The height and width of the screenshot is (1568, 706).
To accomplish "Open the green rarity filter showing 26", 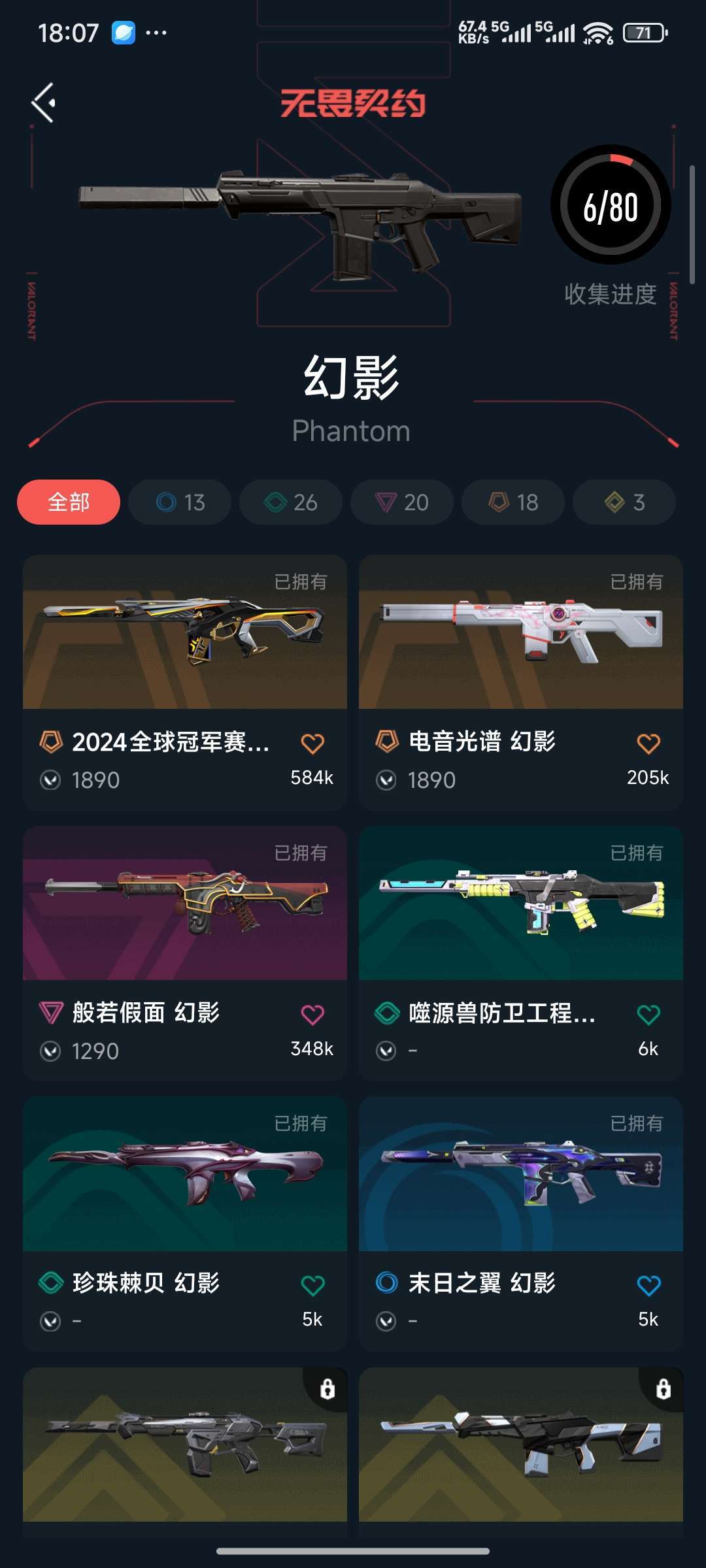I will click(x=290, y=502).
